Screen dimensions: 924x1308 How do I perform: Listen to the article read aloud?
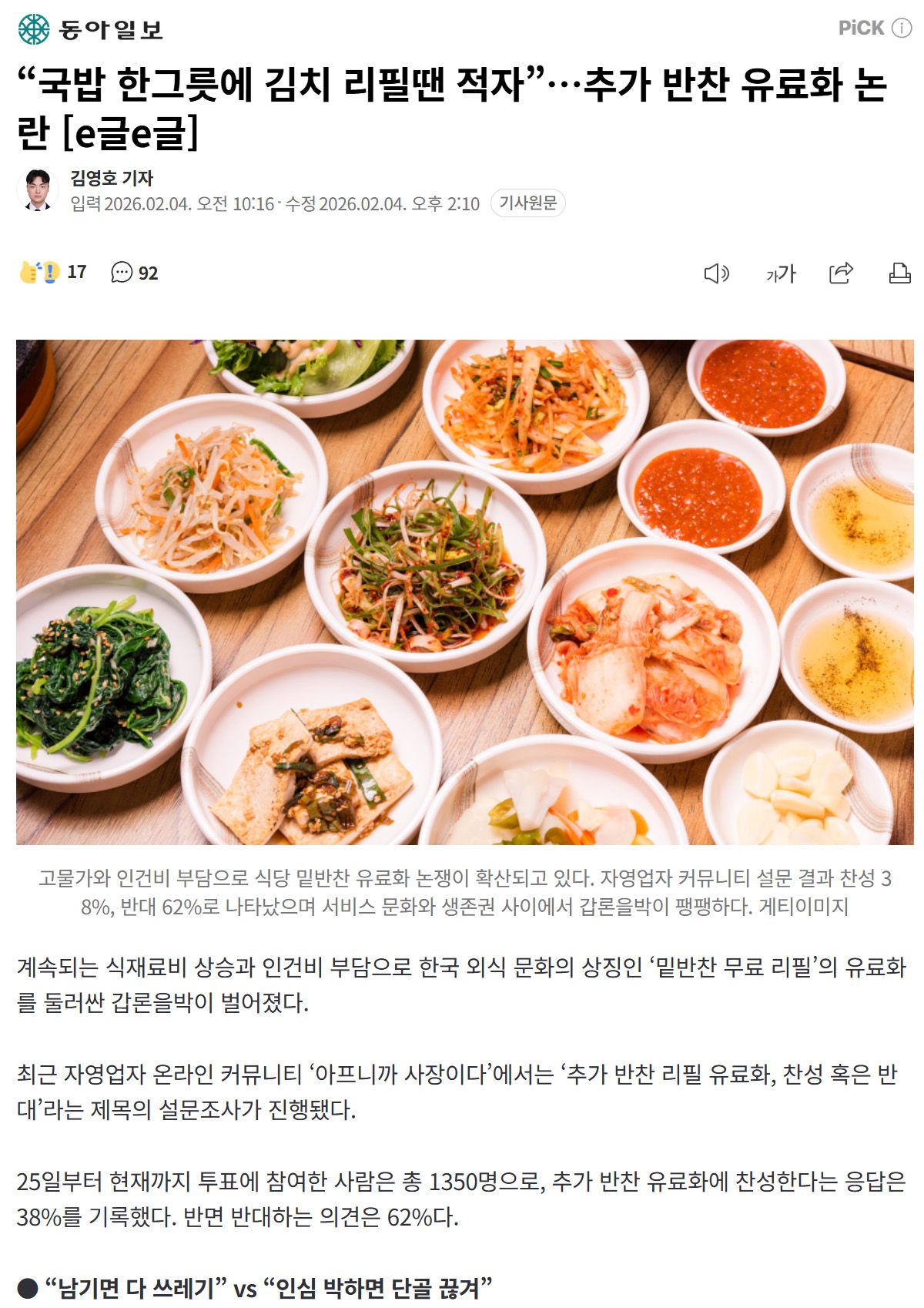[716, 273]
